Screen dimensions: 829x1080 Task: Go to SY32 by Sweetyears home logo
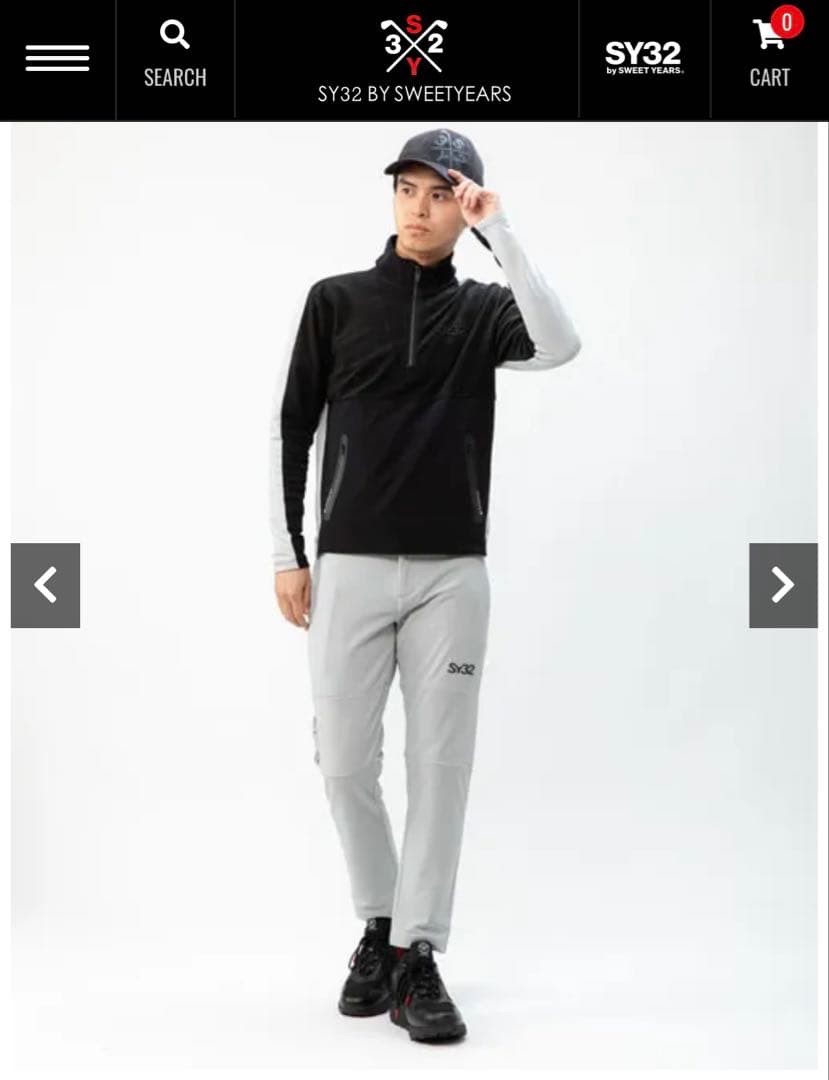(414, 59)
